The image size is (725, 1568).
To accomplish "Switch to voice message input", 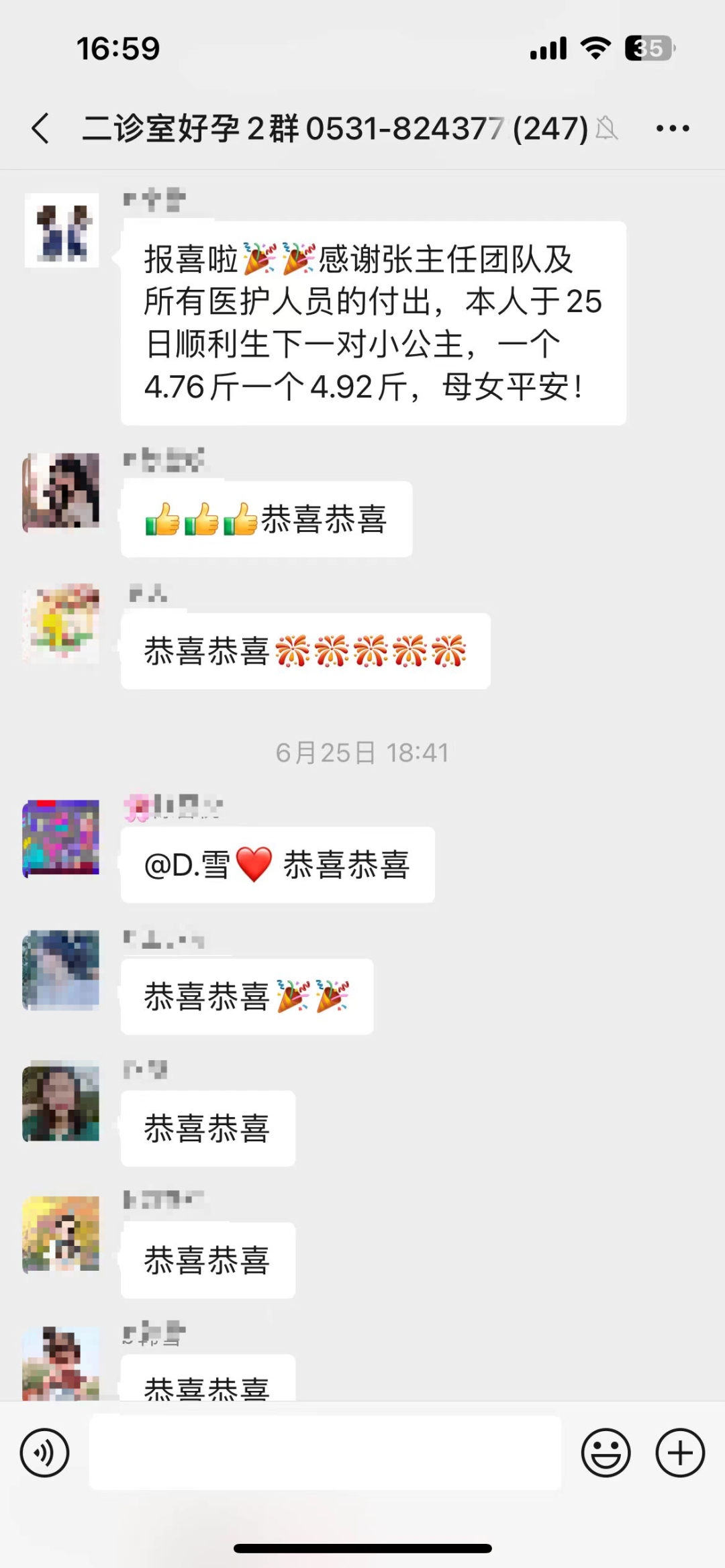I will [44, 1453].
